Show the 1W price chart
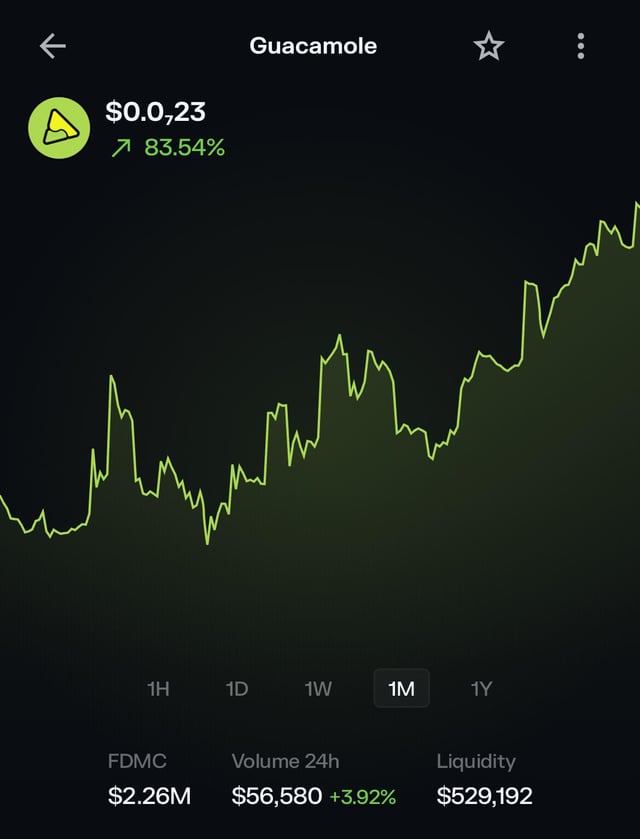This screenshot has width=640, height=839. (318, 689)
